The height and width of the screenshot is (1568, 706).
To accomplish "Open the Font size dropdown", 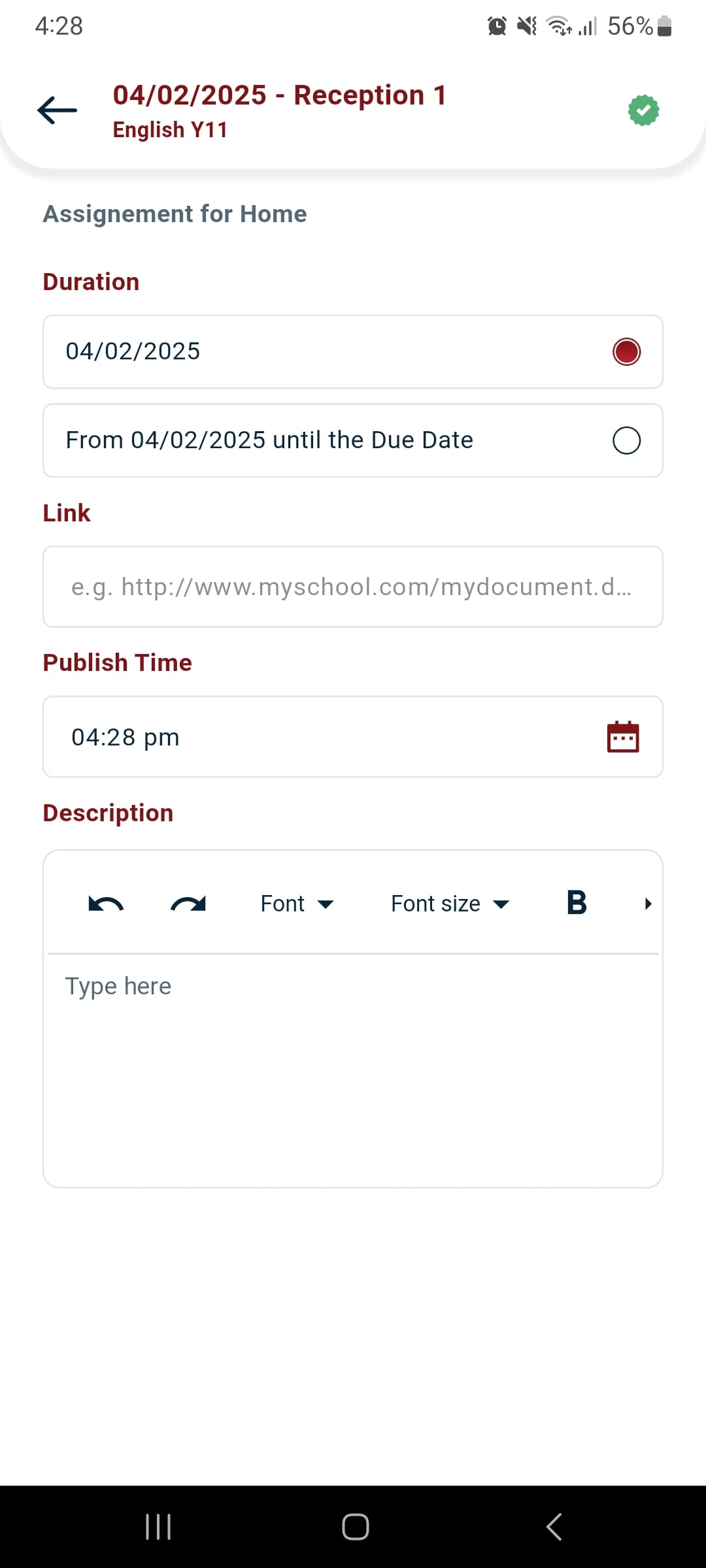I will pyautogui.click(x=450, y=904).
